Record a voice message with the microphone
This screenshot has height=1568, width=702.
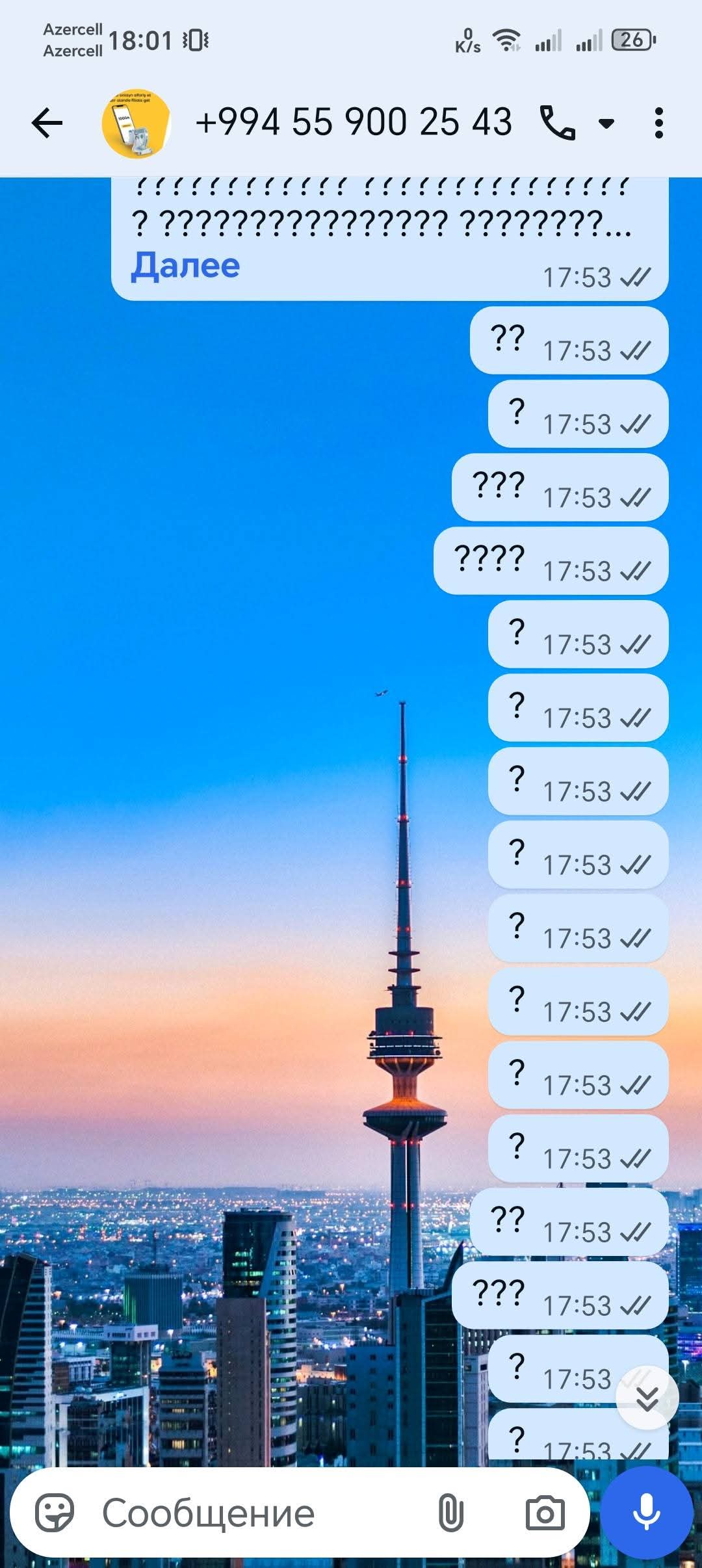point(646,1512)
